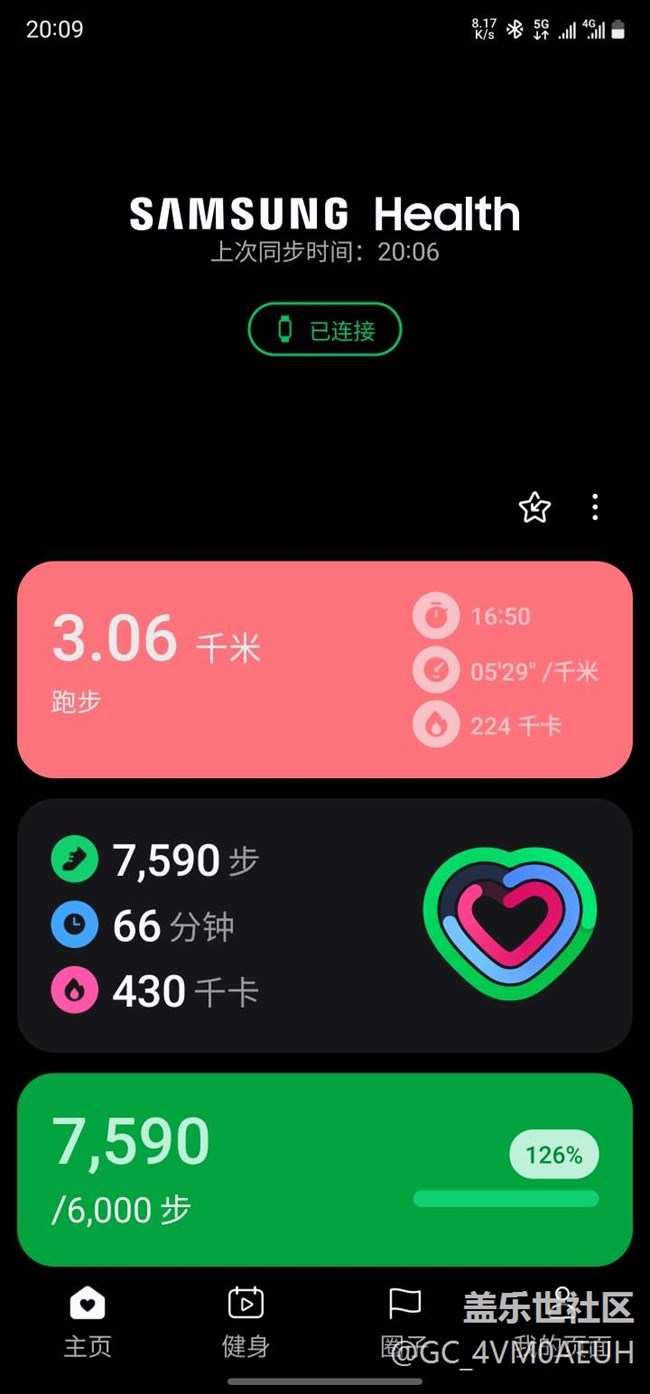Tap the 已连接 watch connection chip

pos(325,329)
